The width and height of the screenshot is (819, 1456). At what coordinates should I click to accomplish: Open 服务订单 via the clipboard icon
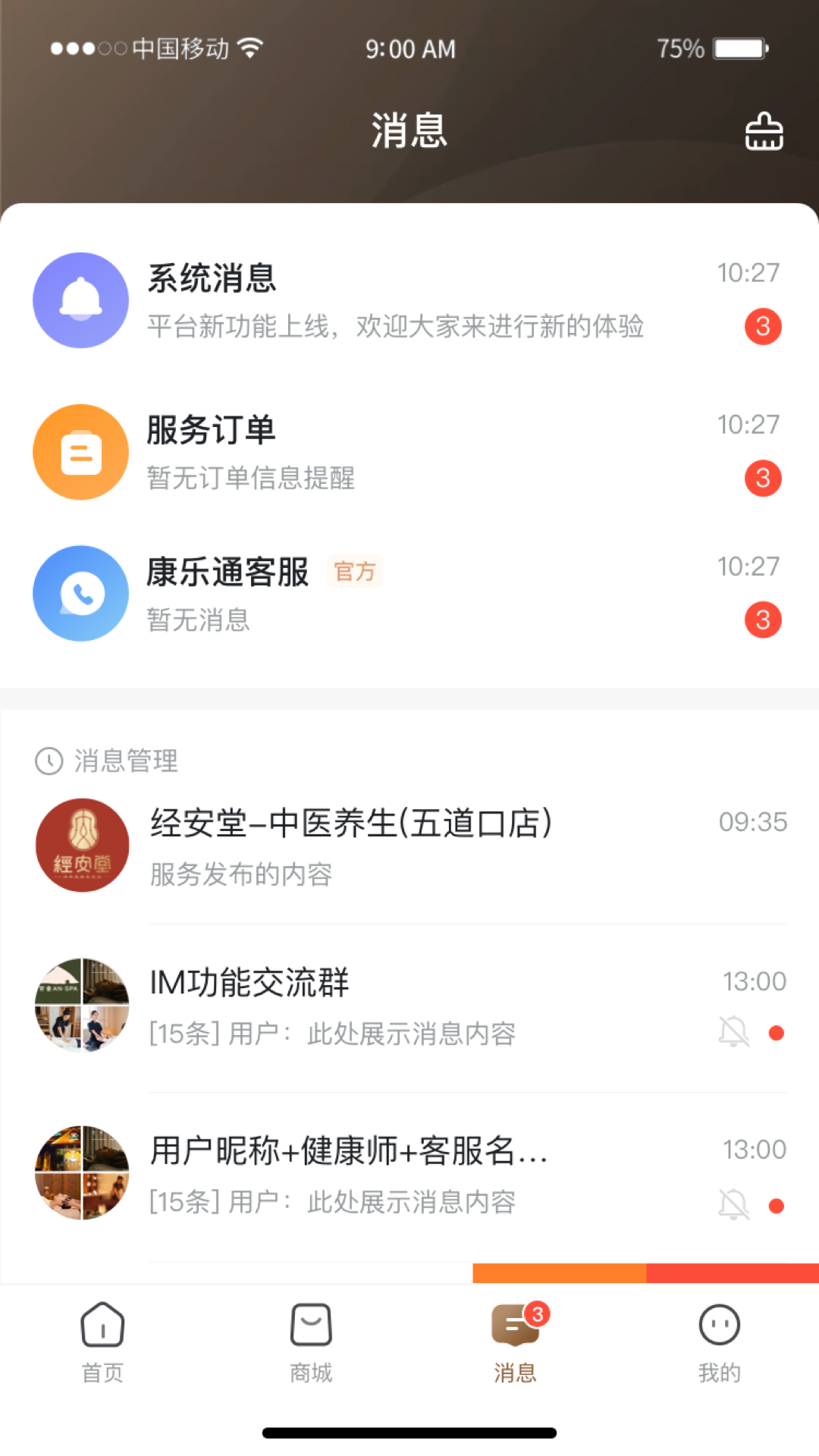tap(80, 452)
